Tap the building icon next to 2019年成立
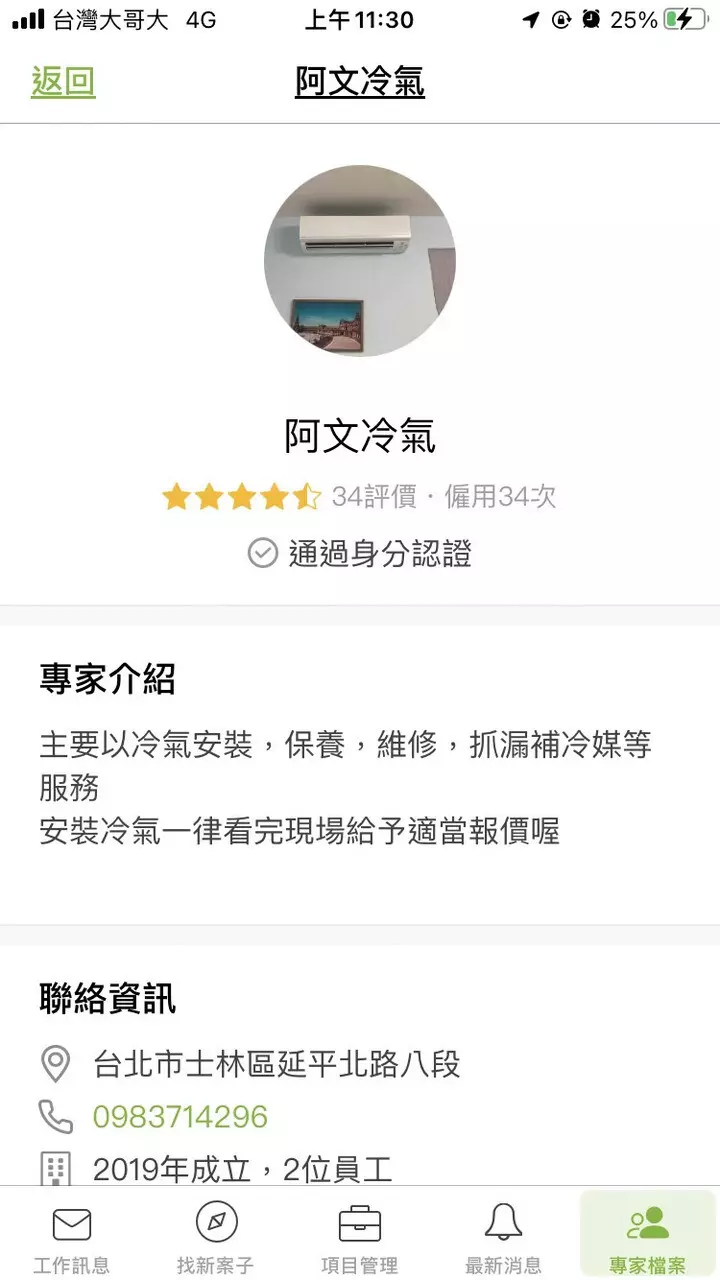720x1280 pixels. [x=55, y=1168]
